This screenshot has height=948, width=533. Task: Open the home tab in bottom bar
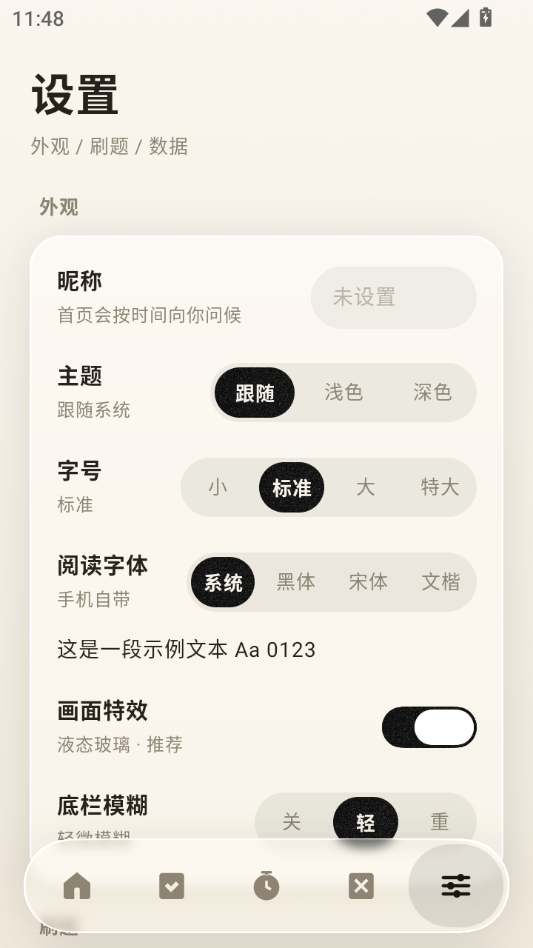click(x=77, y=886)
